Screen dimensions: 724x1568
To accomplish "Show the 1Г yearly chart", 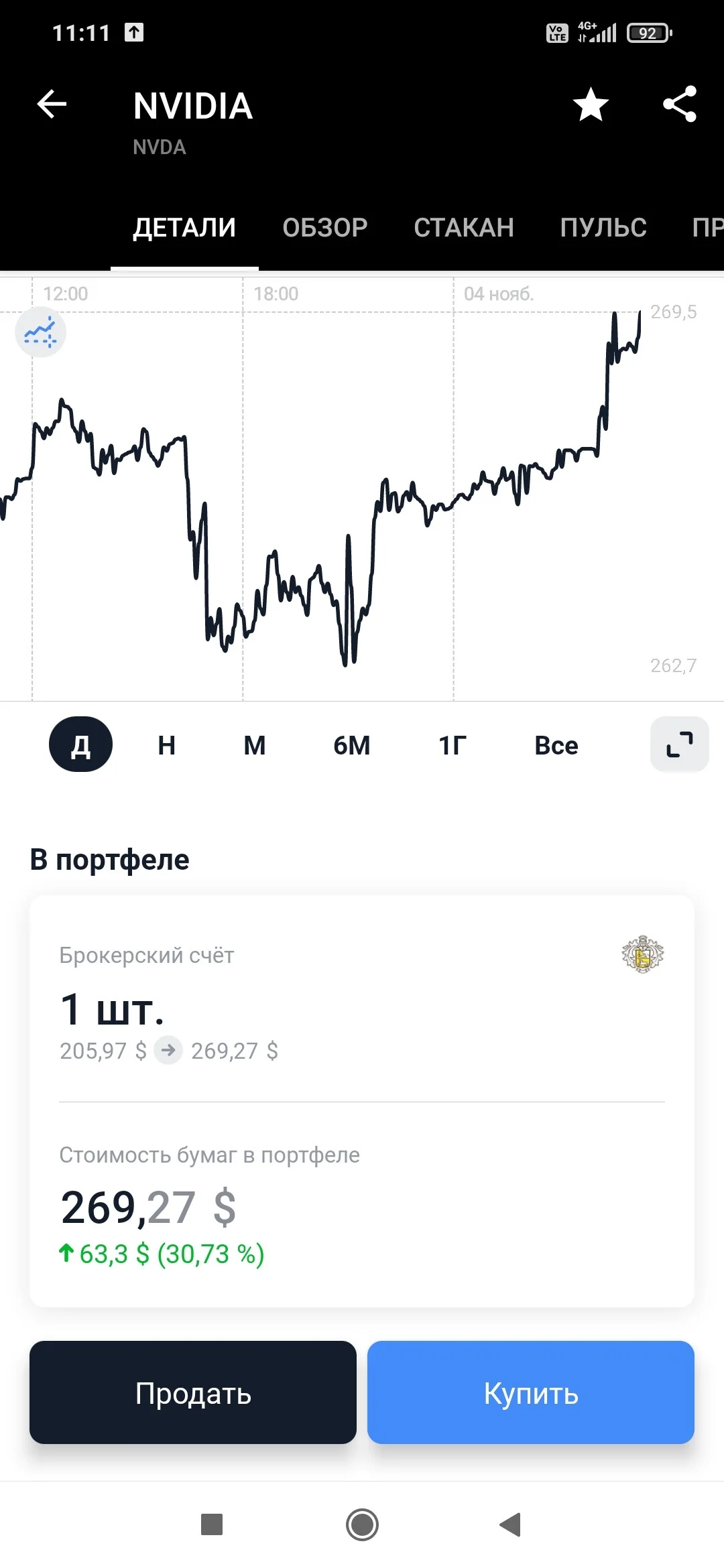I will (452, 745).
